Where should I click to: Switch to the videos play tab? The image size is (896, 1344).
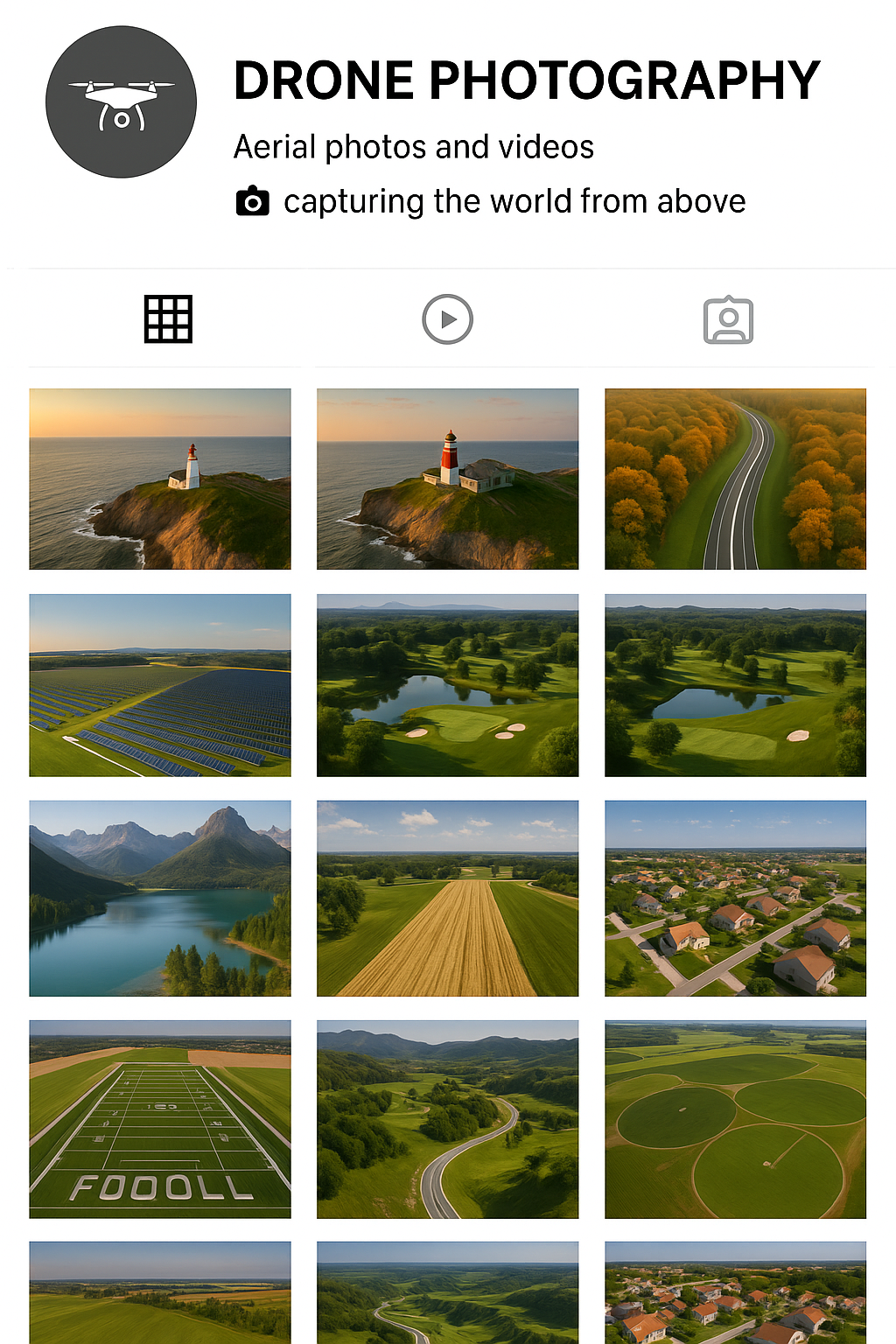447,319
